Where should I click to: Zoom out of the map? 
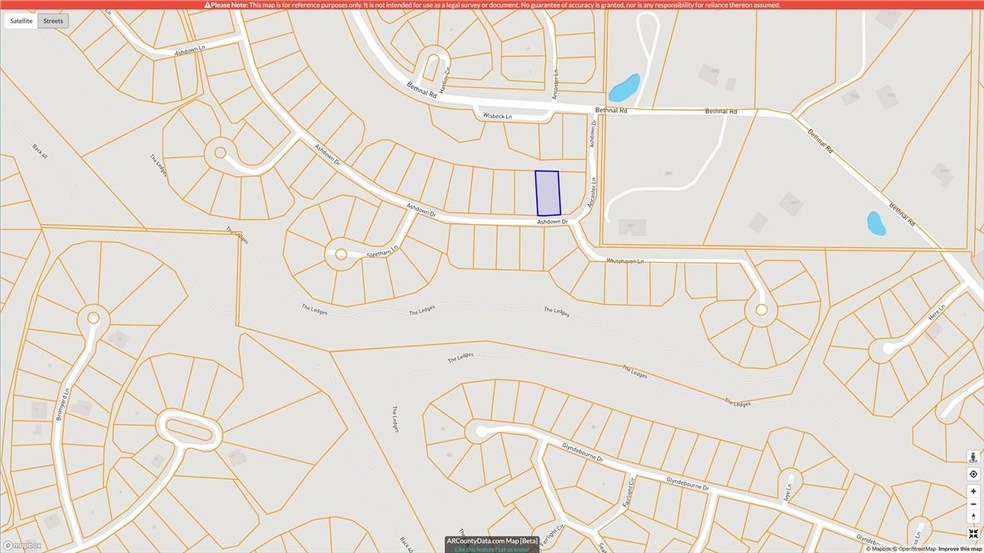point(973,504)
